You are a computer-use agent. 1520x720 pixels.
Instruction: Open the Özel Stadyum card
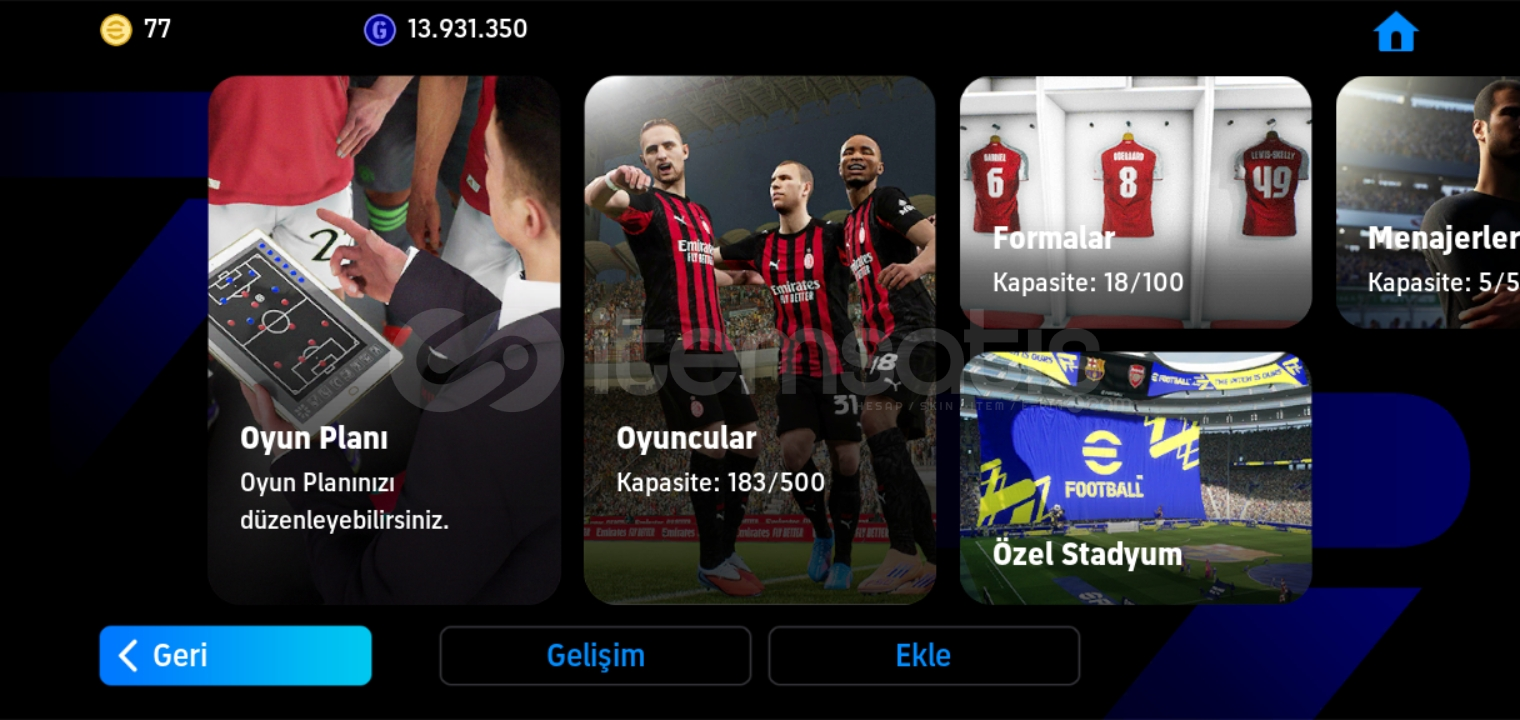(x=1135, y=477)
